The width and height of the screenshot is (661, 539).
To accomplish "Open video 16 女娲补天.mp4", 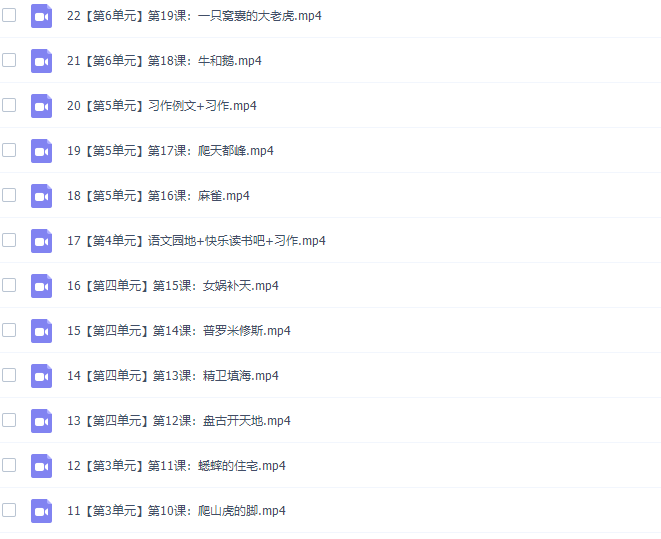I will click(x=173, y=286).
